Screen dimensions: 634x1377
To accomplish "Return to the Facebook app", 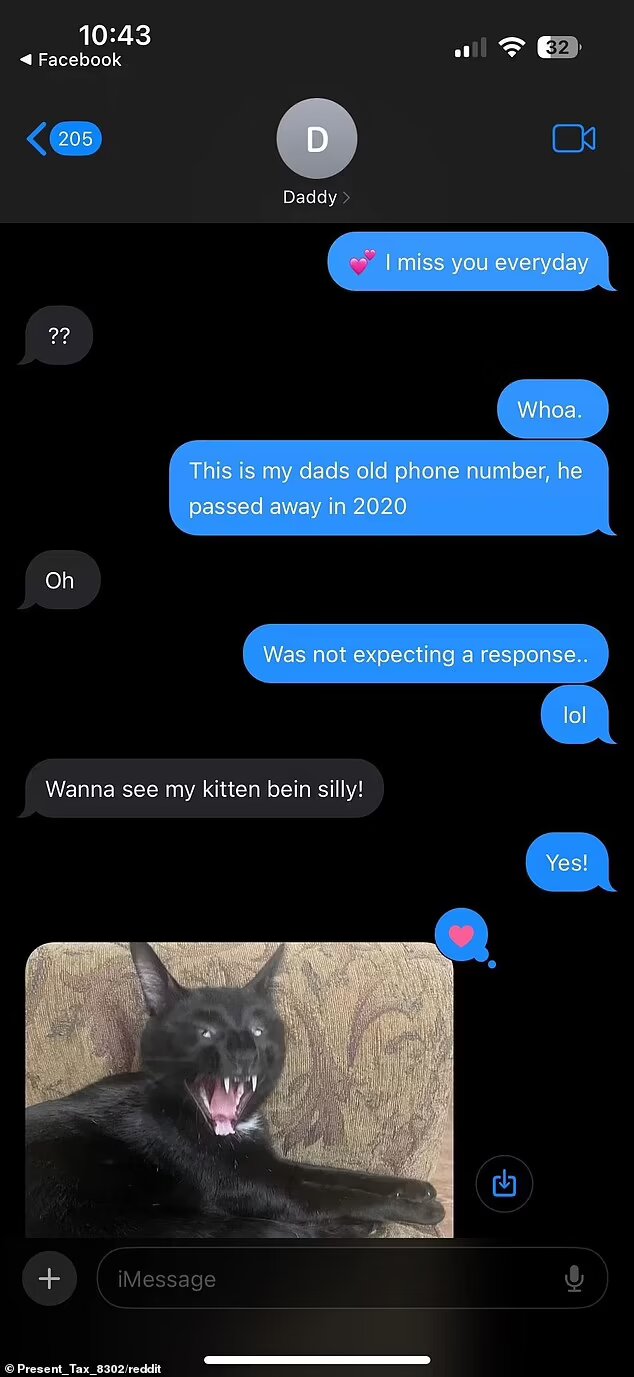I will coord(70,60).
